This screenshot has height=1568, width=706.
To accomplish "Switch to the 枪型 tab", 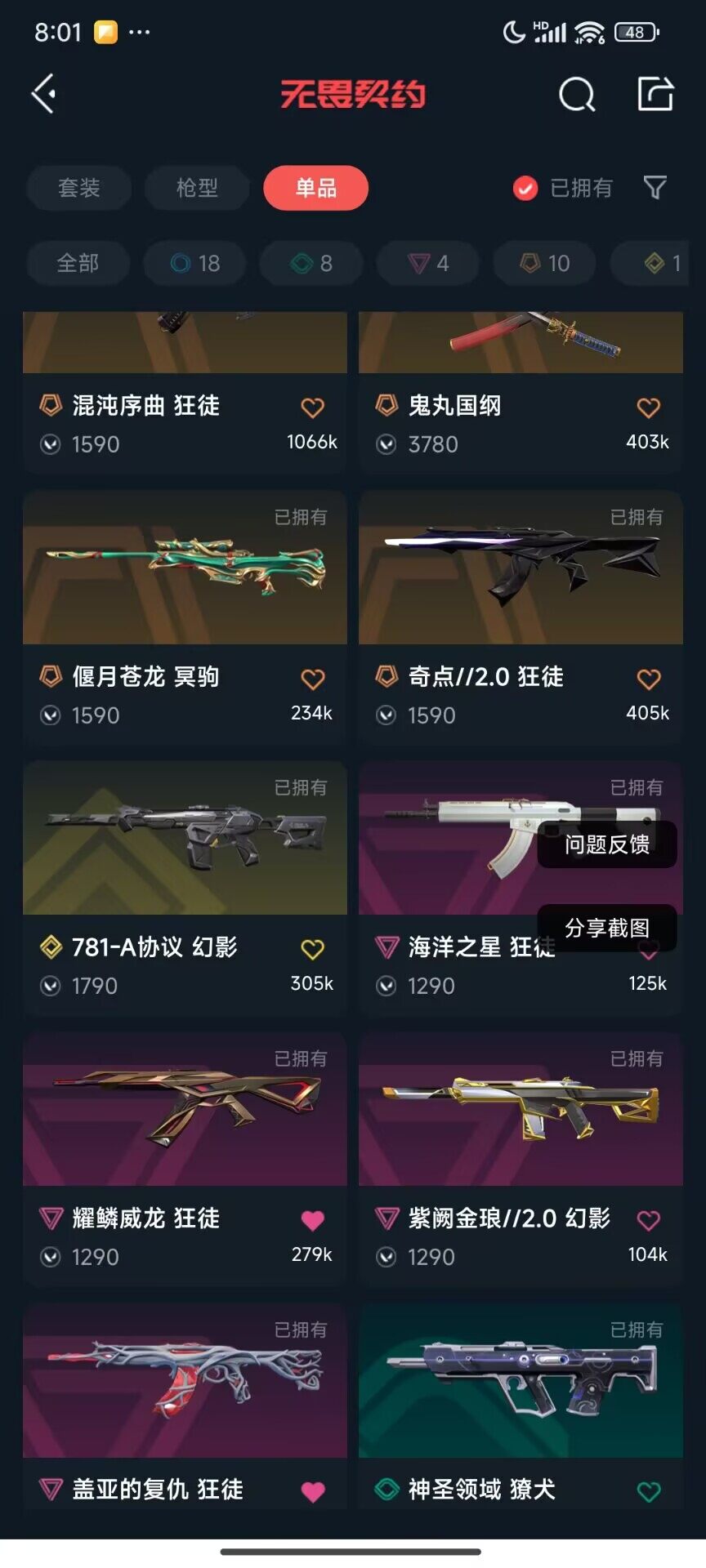I will tap(197, 188).
